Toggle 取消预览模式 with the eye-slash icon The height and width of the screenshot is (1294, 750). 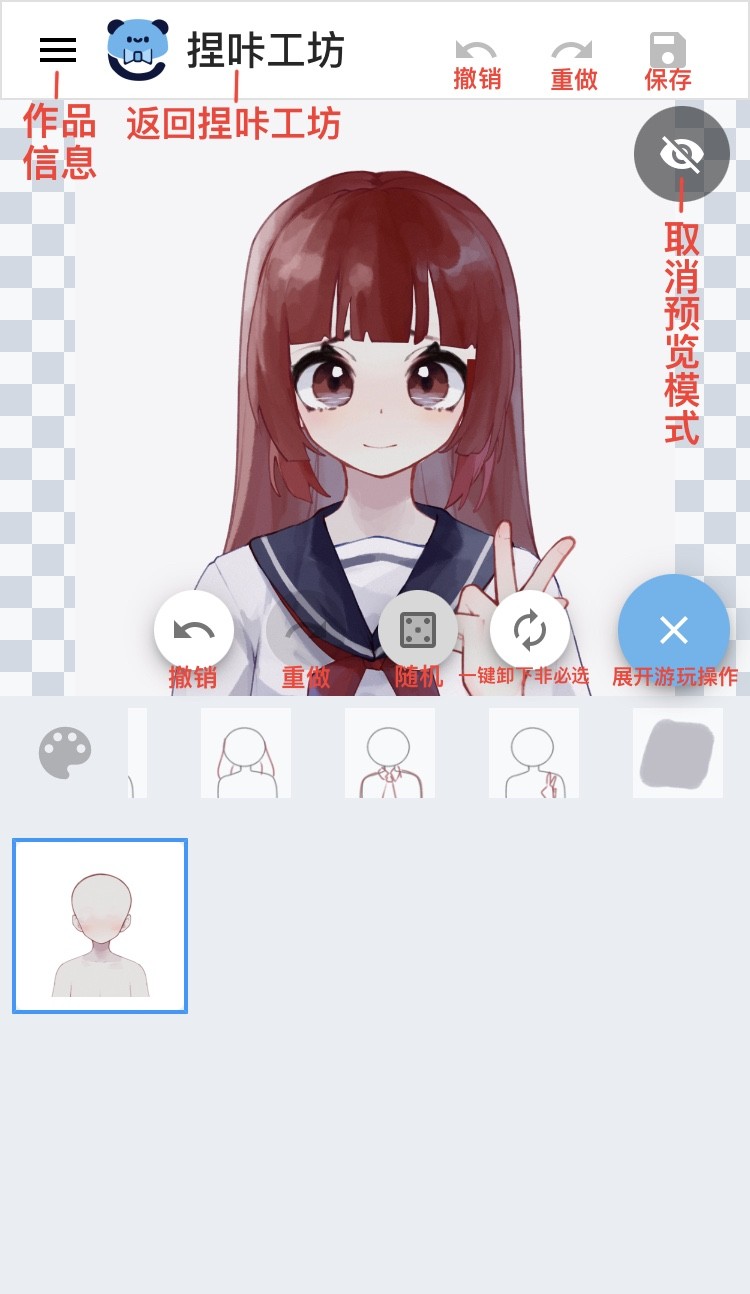[682, 154]
